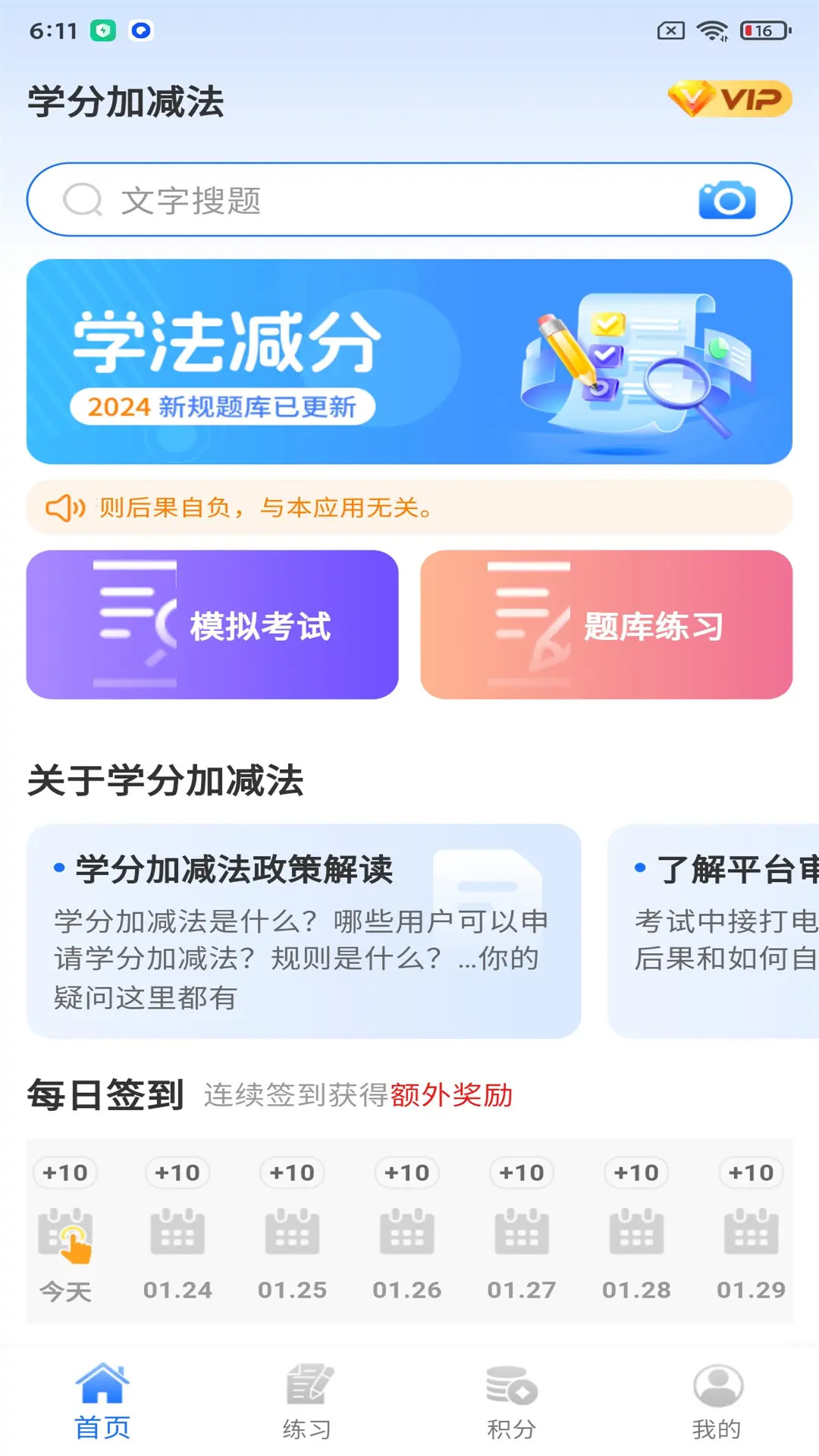
Task: Select the 首页 home tab
Action: click(x=103, y=1403)
